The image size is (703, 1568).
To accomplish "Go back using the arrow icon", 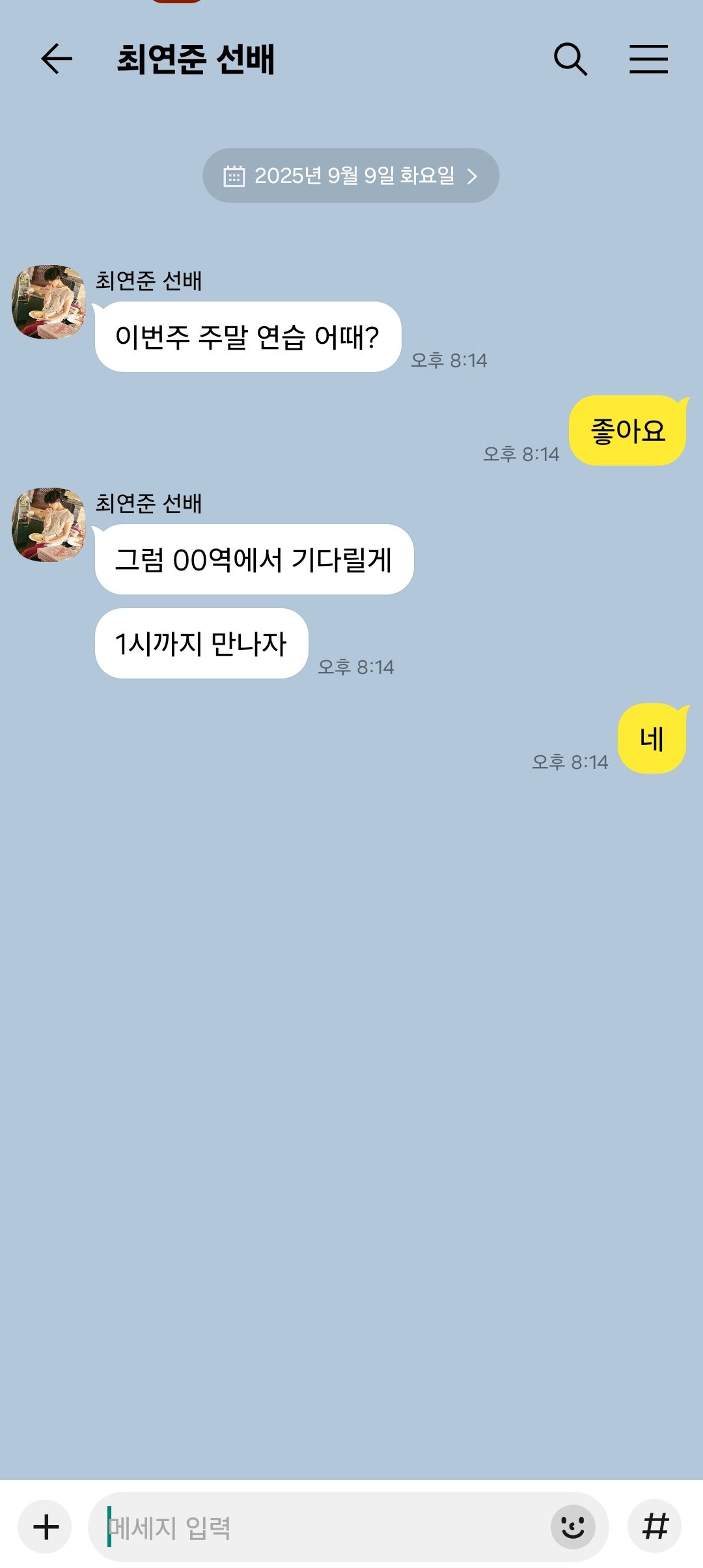I will tap(57, 59).
